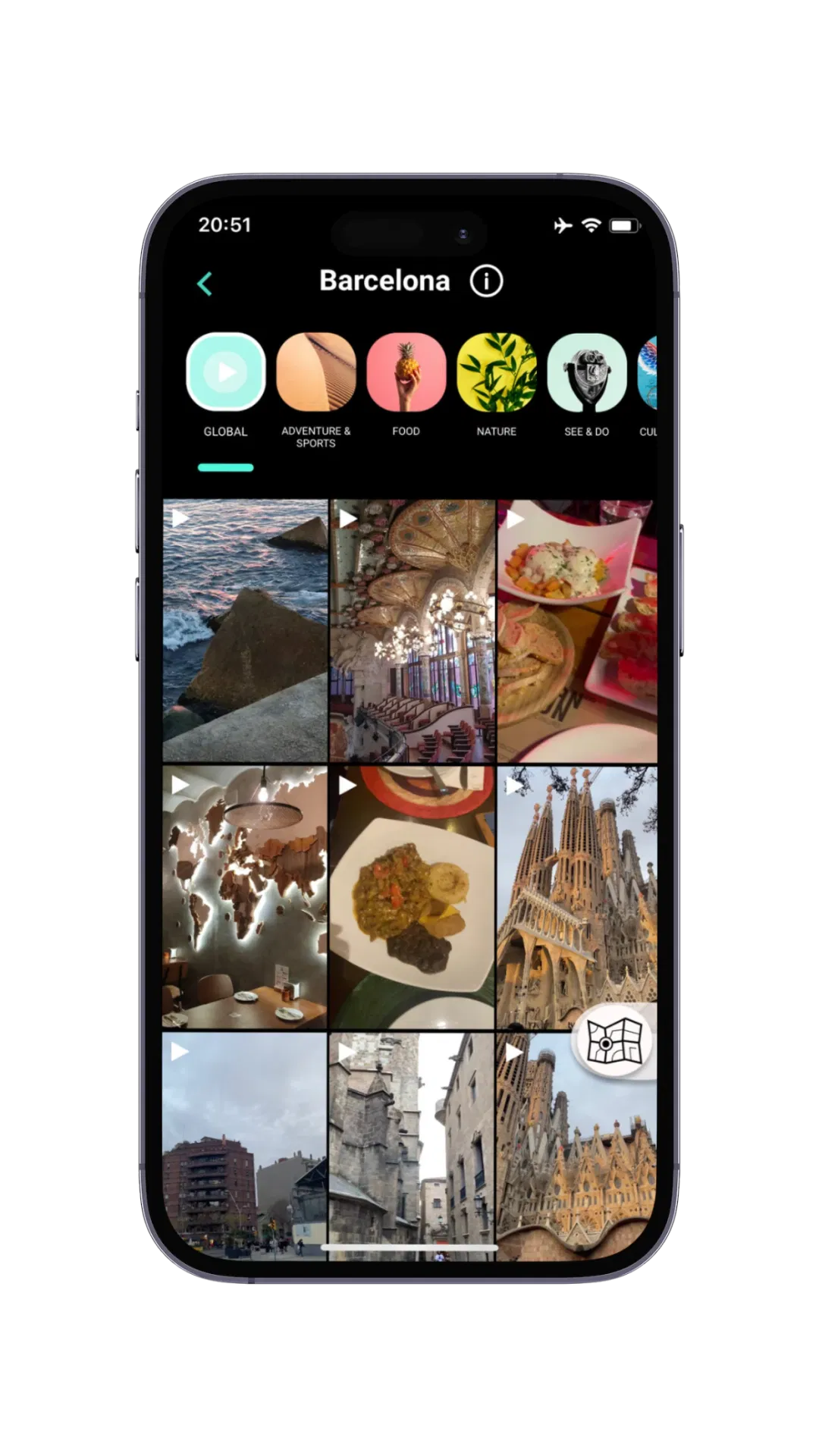819x1456 pixels.
Task: Open the See & Do category
Action: tap(587, 372)
